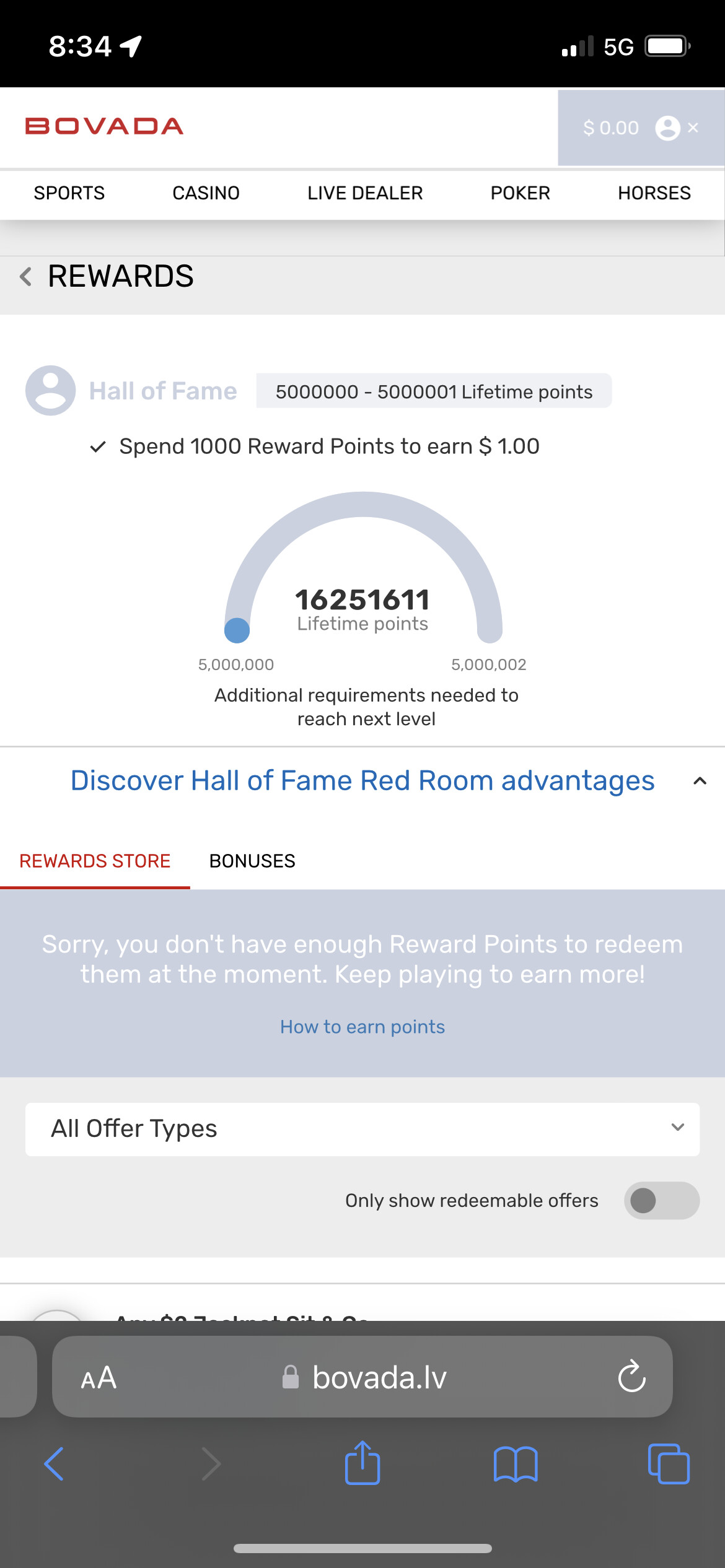Open the How to earn points link

coord(362,1027)
